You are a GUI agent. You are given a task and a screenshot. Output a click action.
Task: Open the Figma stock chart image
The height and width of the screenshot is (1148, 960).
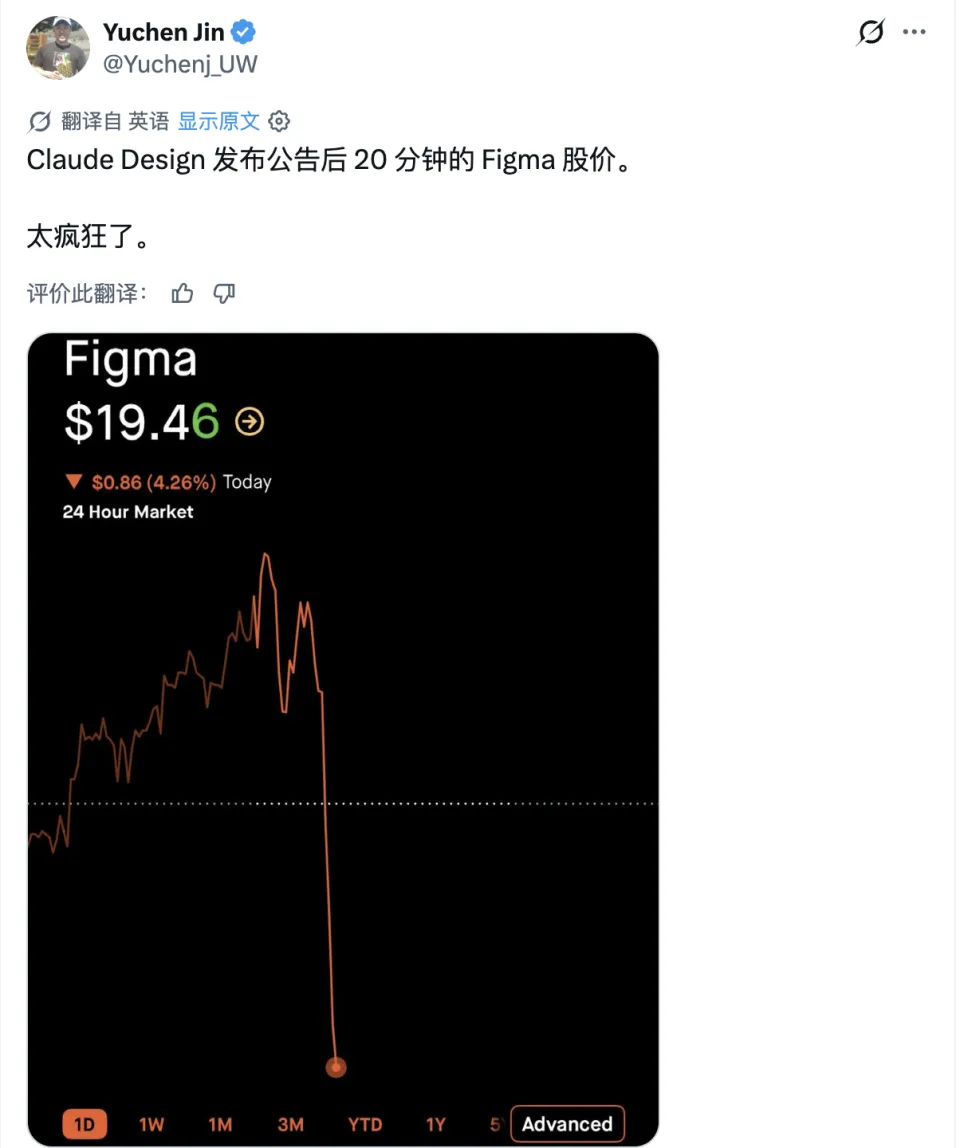tap(343, 740)
